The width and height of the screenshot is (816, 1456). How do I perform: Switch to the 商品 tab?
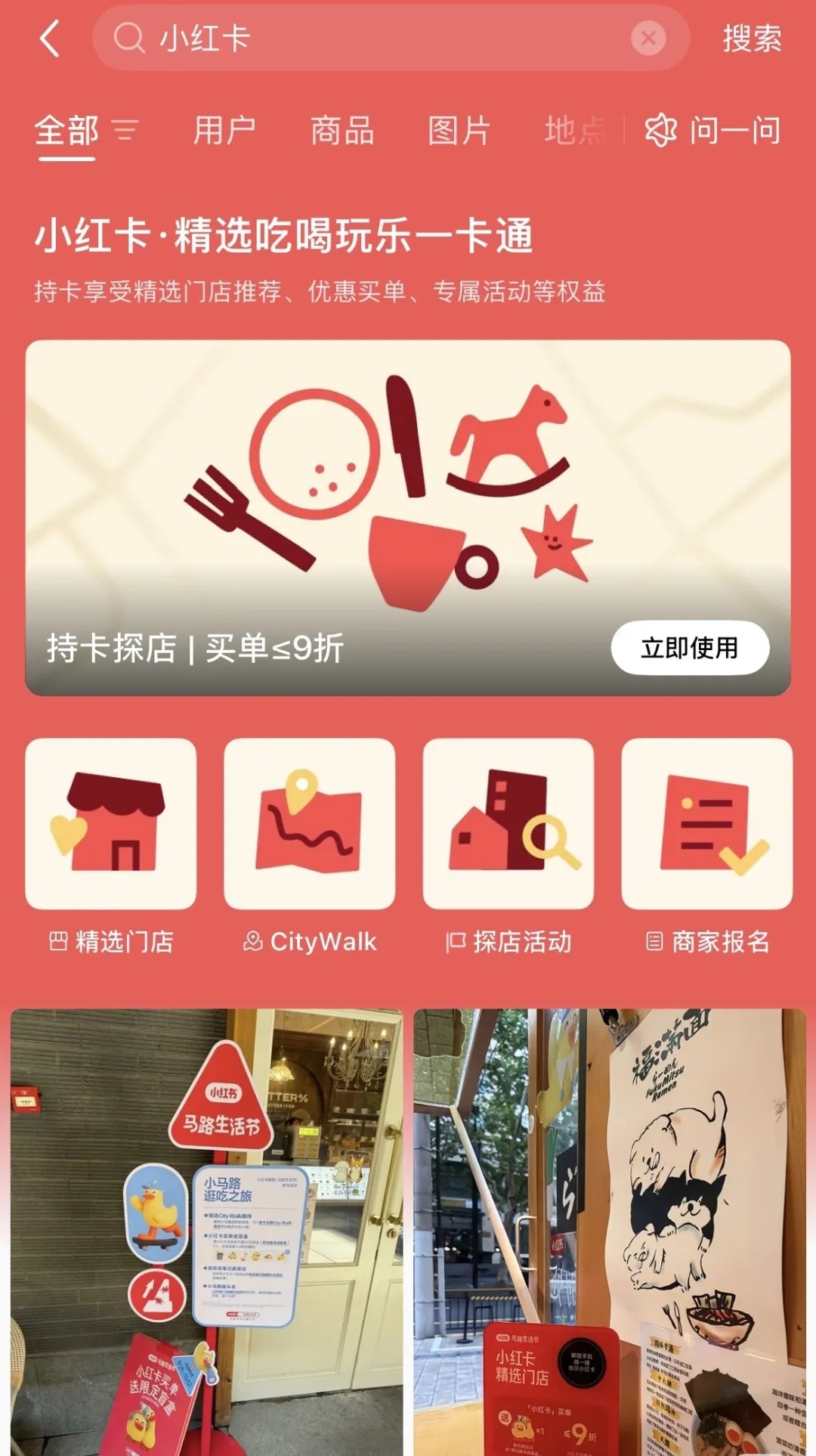pyautogui.click(x=342, y=131)
